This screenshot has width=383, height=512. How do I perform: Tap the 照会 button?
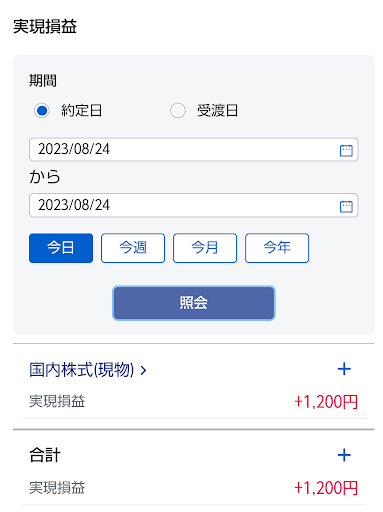click(x=194, y=303)
